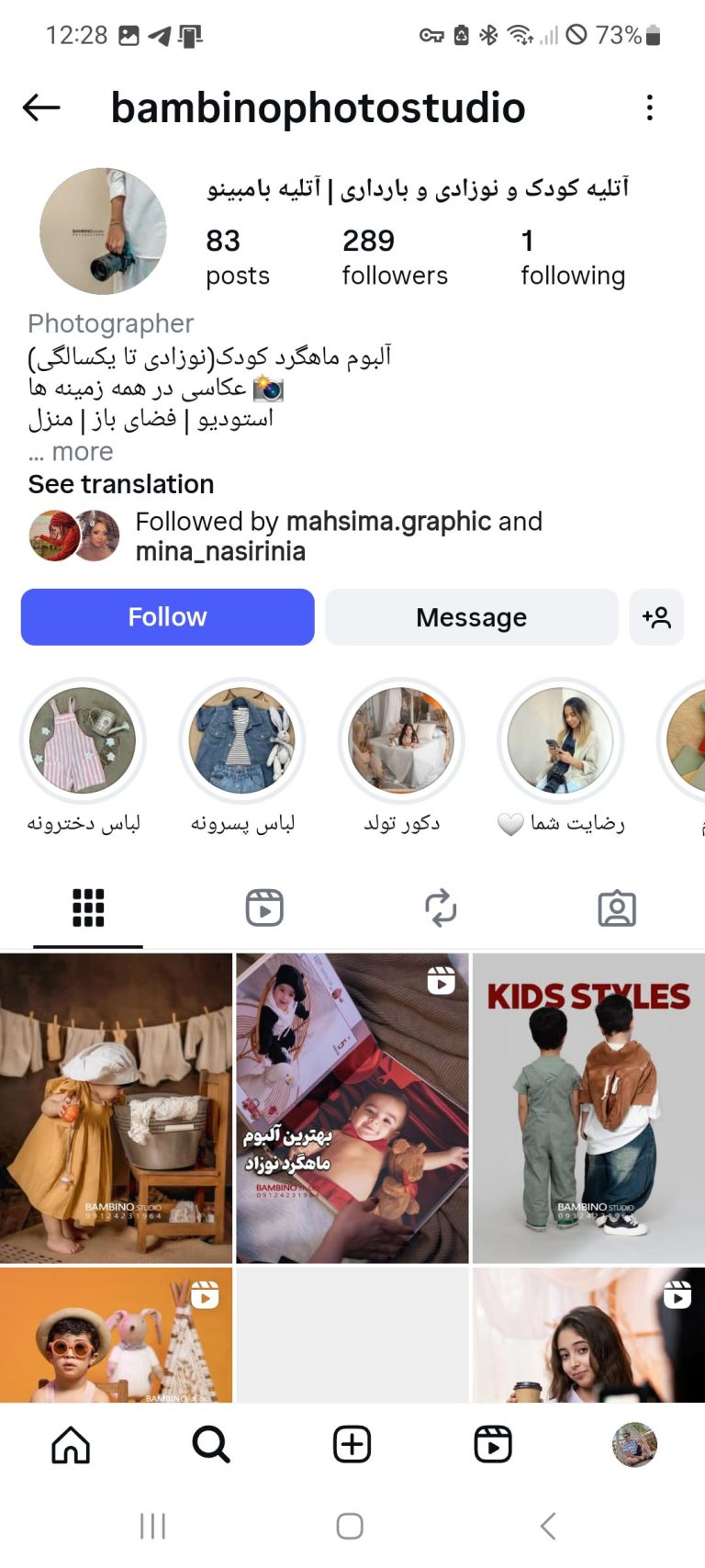The image size is (705, 1568).
Task: Open the لباس پسرونه highlight
Action: point(242,740)
